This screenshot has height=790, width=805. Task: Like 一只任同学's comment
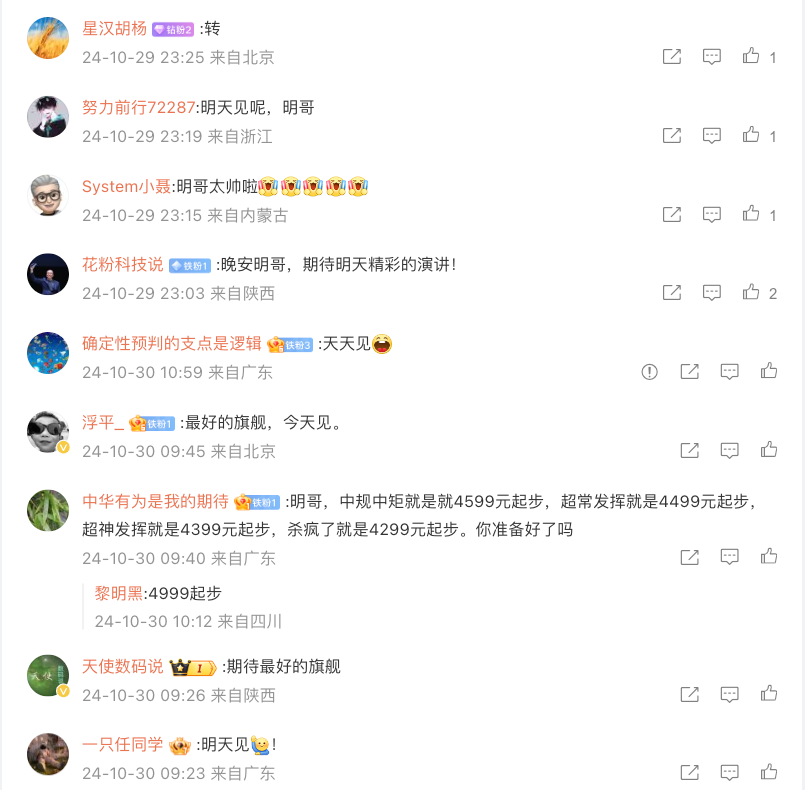769,773
